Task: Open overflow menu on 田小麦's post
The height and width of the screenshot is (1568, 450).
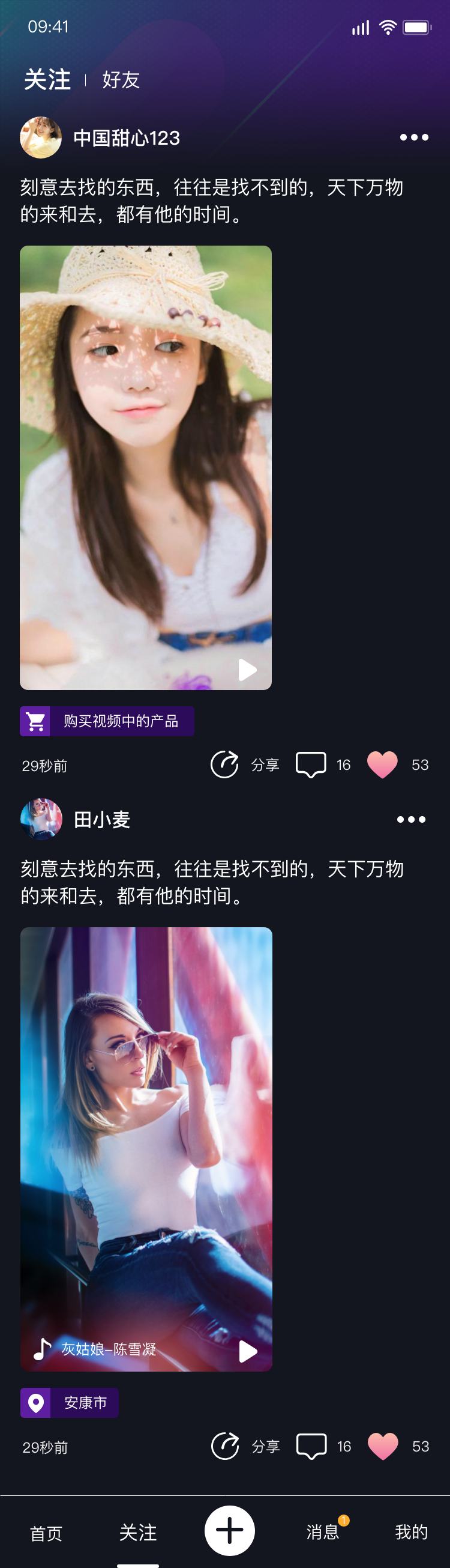Action: 411,819
